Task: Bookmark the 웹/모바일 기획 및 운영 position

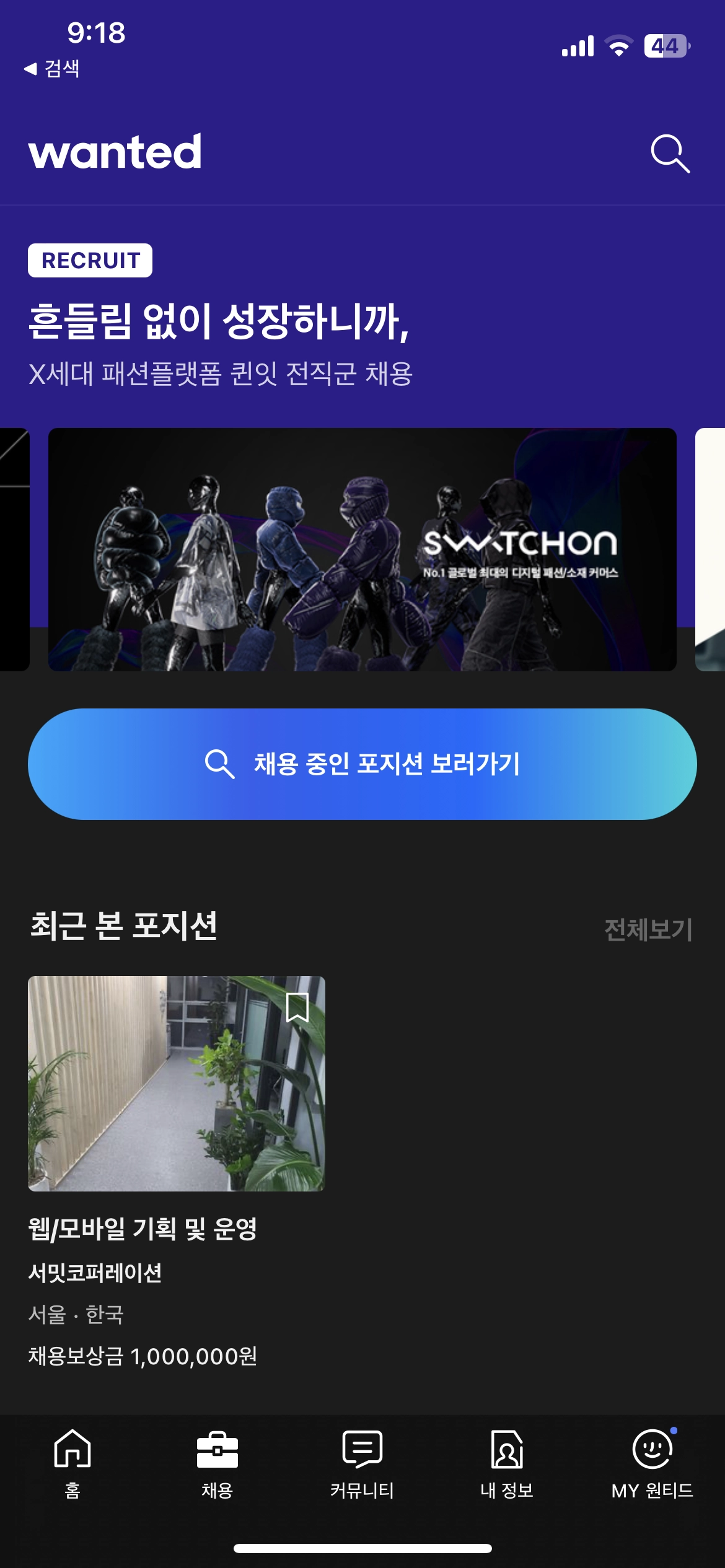Action: point(297,1007)
